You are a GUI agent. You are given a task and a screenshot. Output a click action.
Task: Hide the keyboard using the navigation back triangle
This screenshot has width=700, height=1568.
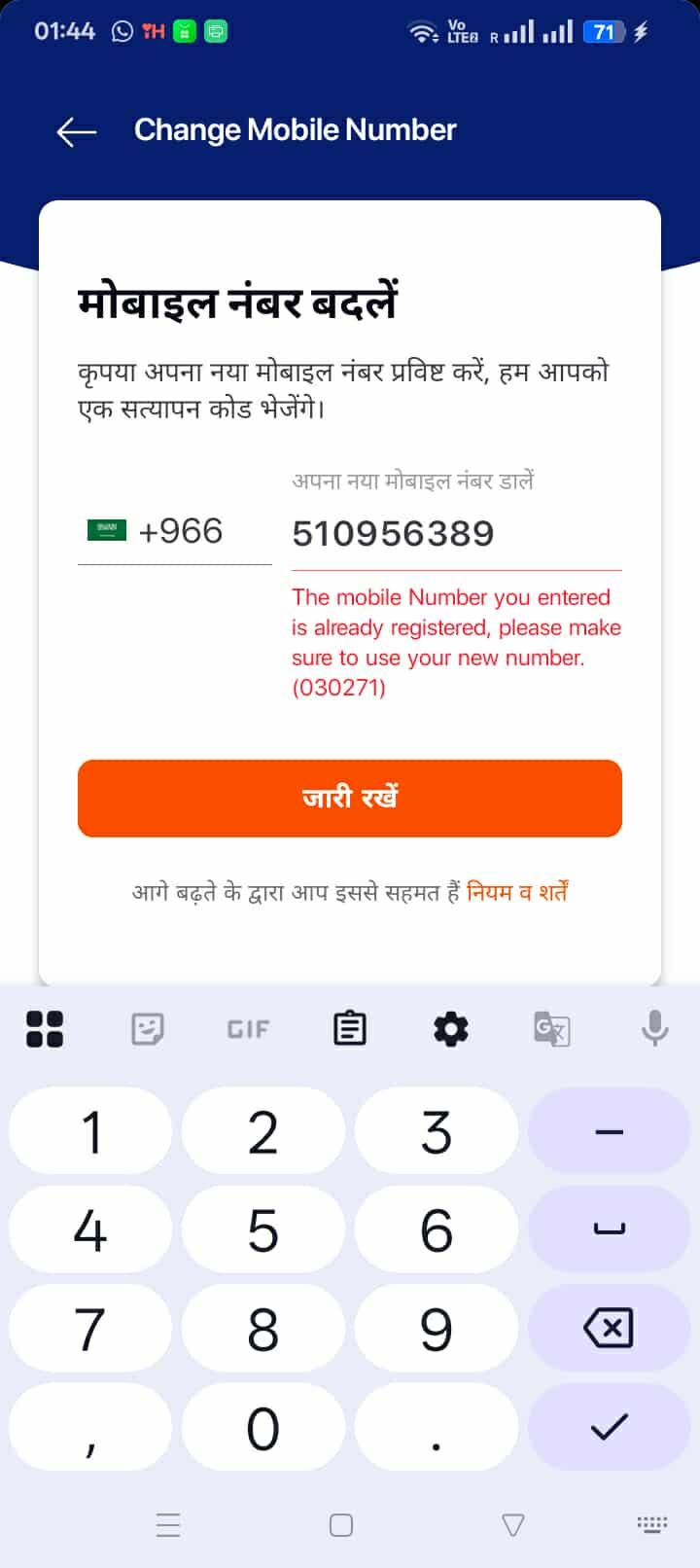tap(513, 1524)
